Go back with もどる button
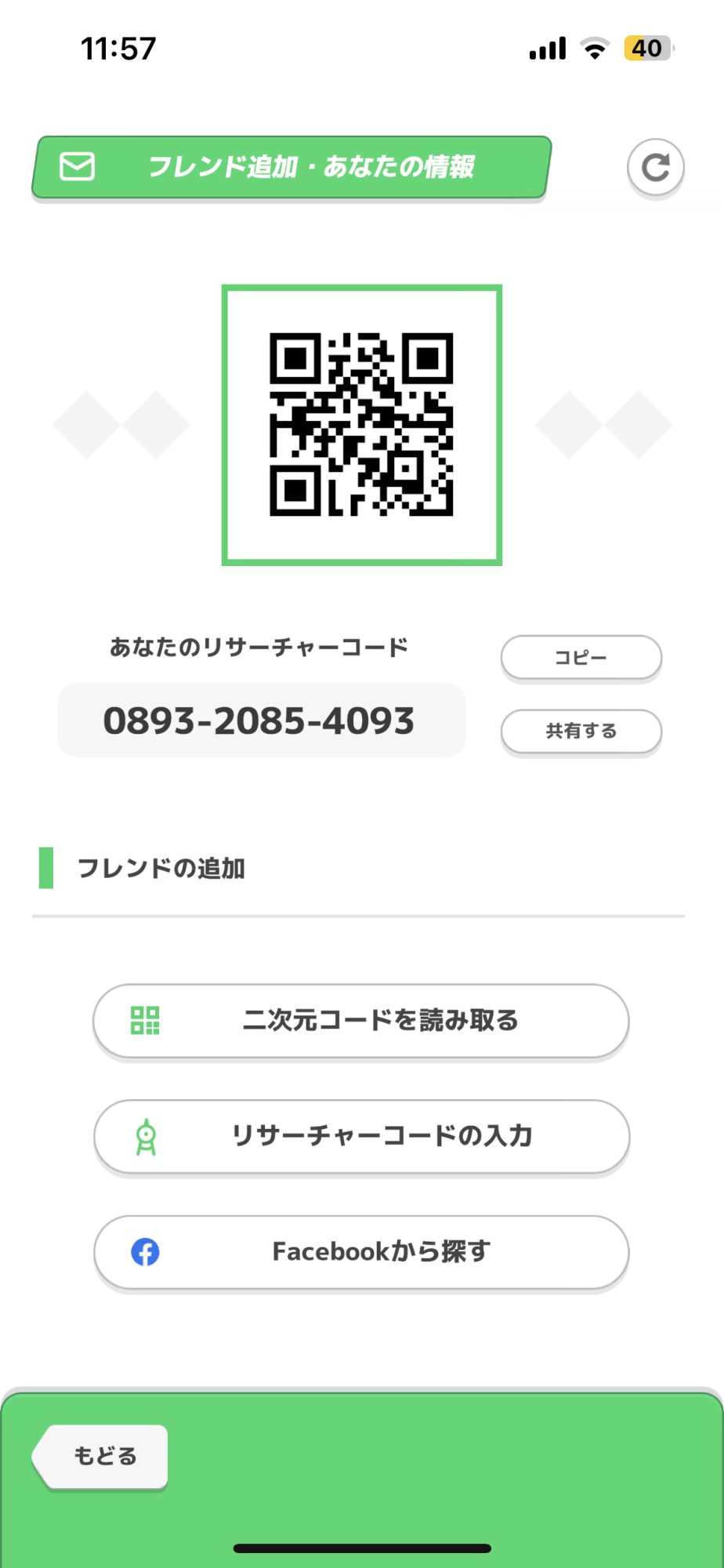 (x=102, y=1456)
